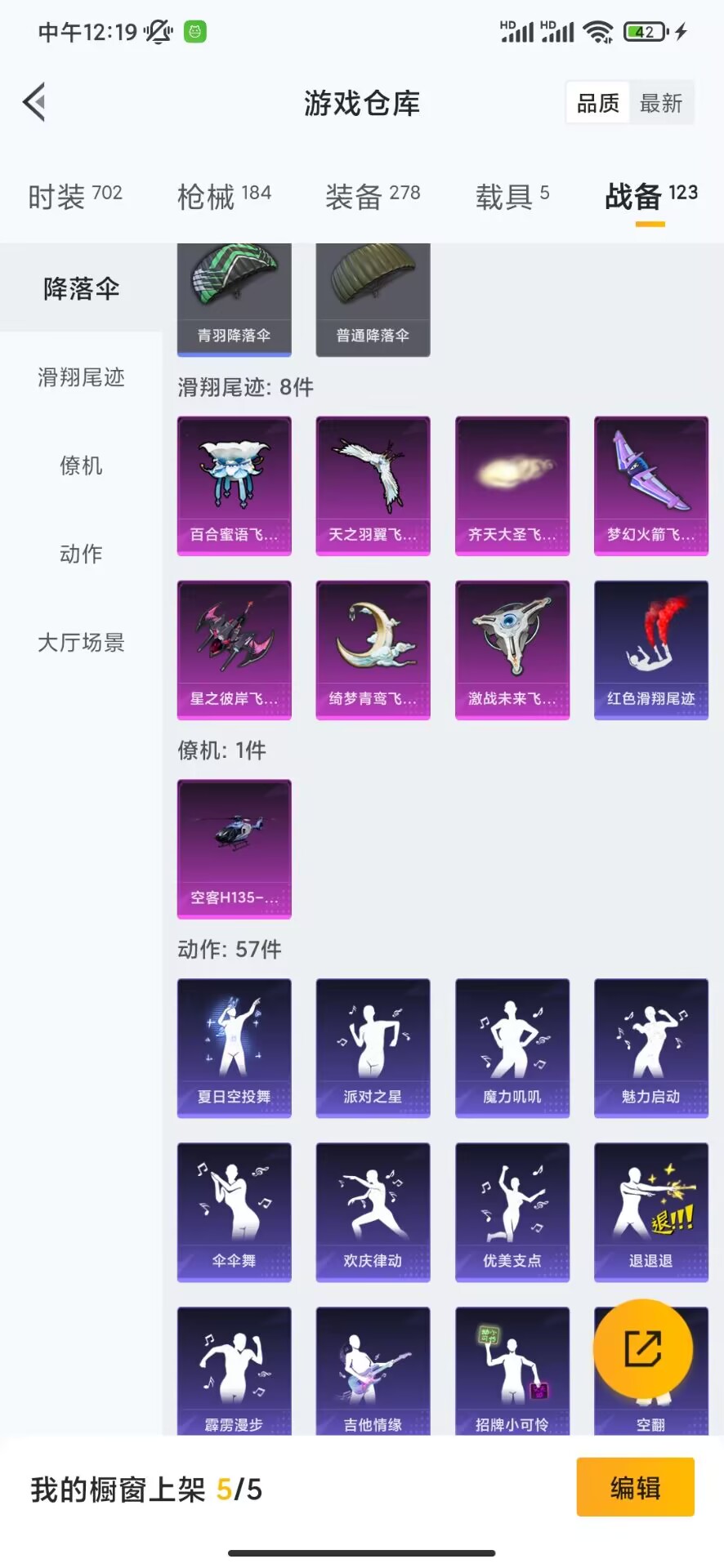Screen dimensions: 724x1568
Task: Open the 退退退 emote
Action: click(651, 1212)
